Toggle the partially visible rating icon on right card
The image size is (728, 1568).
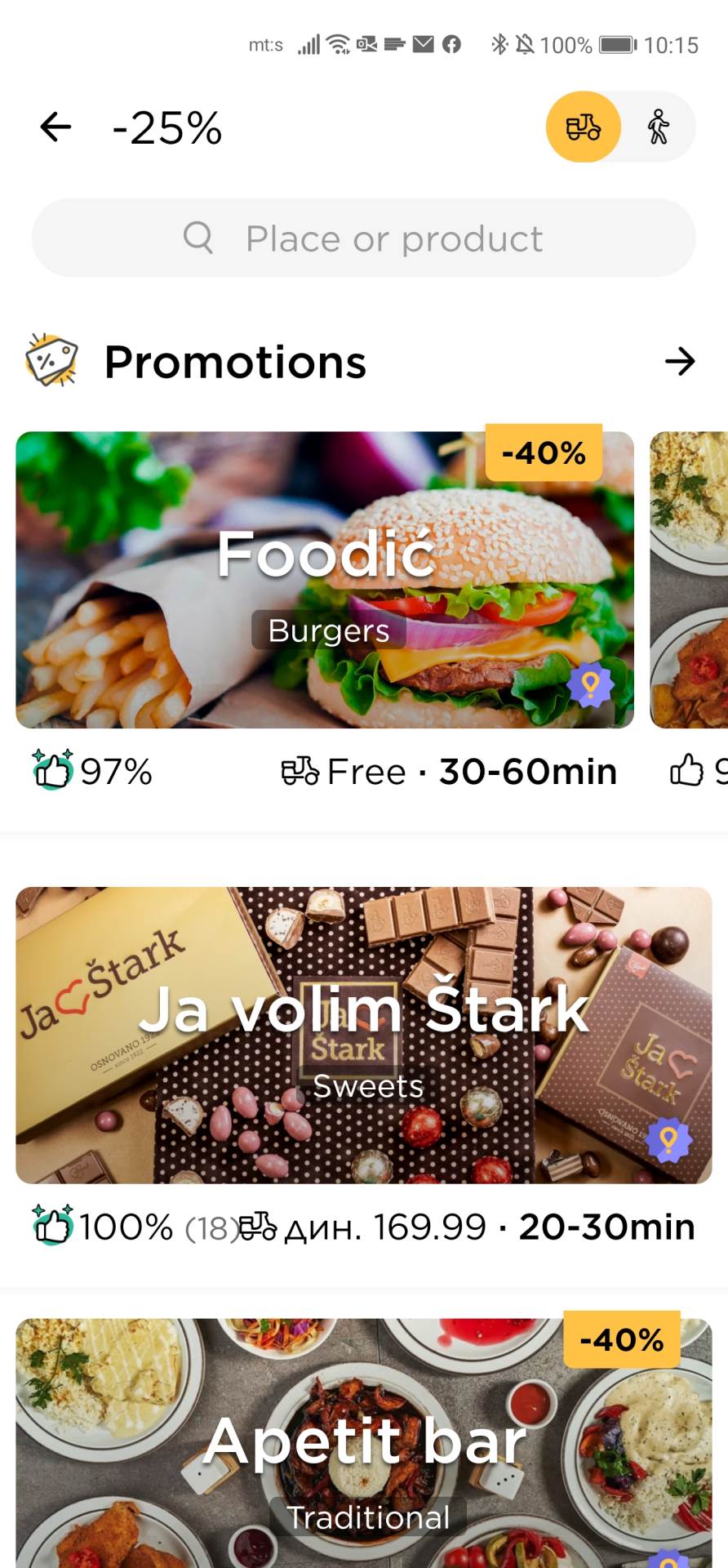click(x=686, y=768)
